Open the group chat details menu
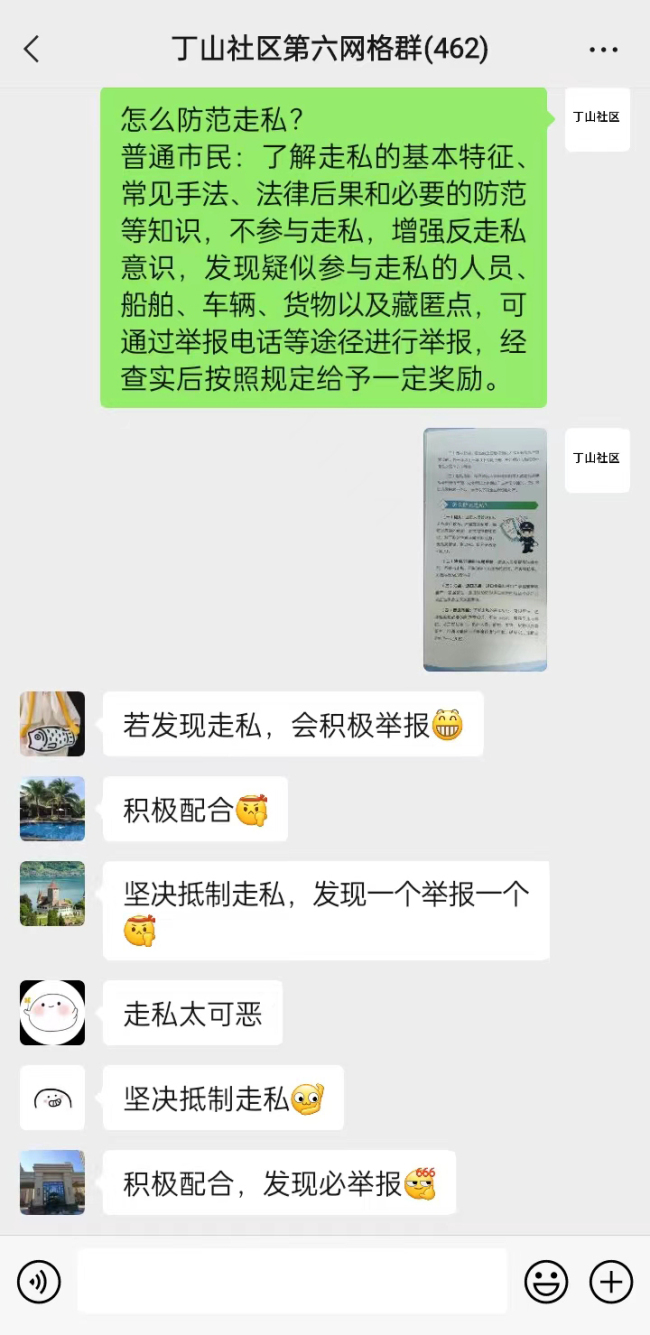The width and height of the screenshot is (650, 1335). [x=603, y=49]
